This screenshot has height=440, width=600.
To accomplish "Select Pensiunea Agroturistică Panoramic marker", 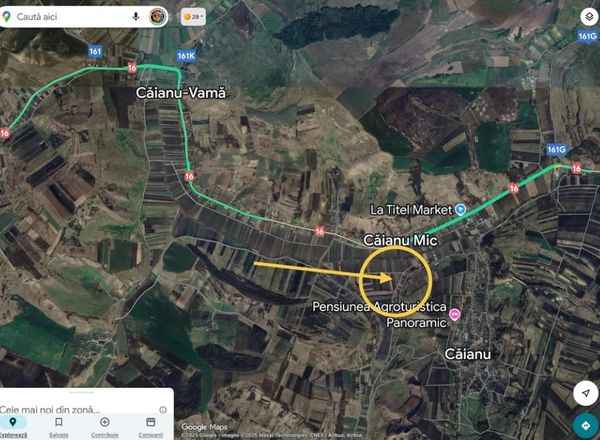I will coord(455,315).
